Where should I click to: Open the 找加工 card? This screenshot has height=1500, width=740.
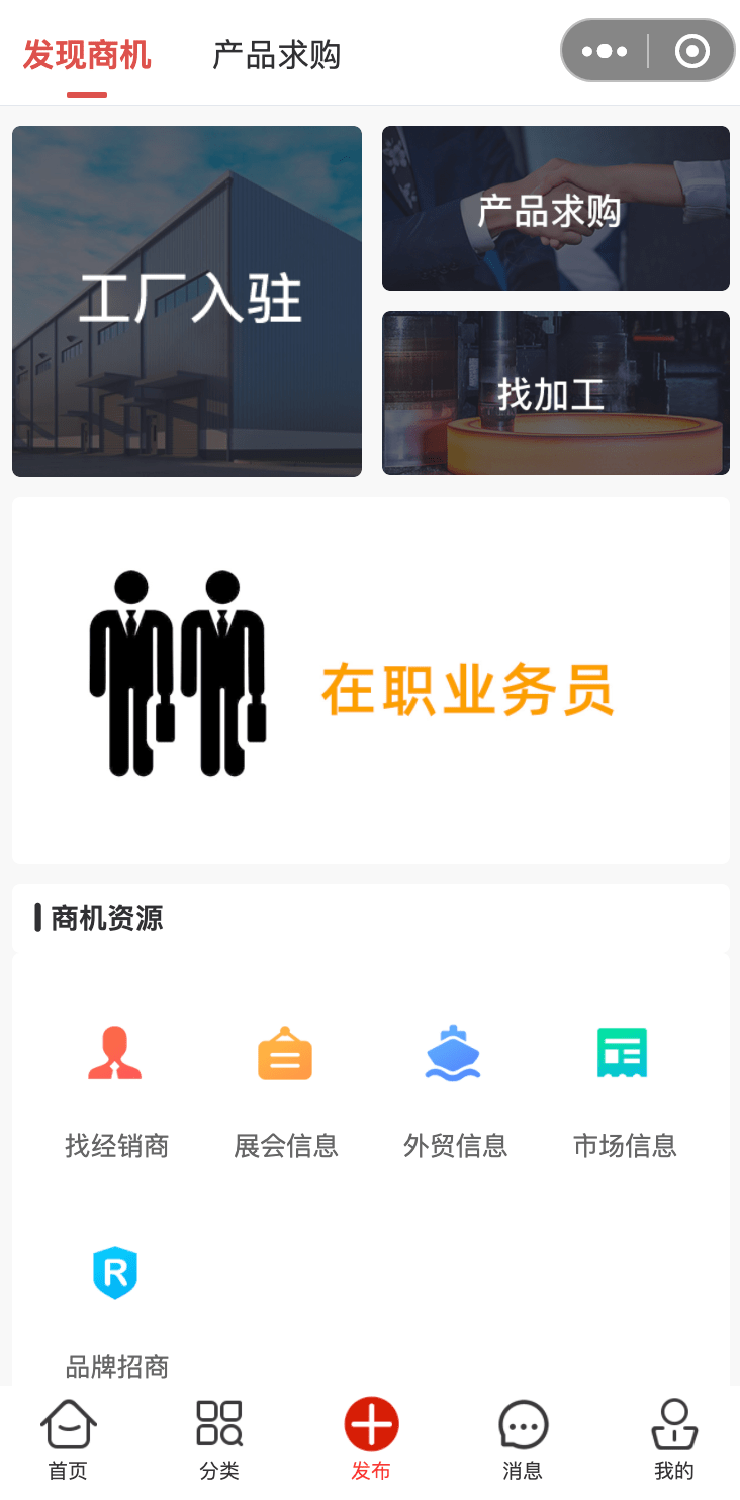[556, 393]
